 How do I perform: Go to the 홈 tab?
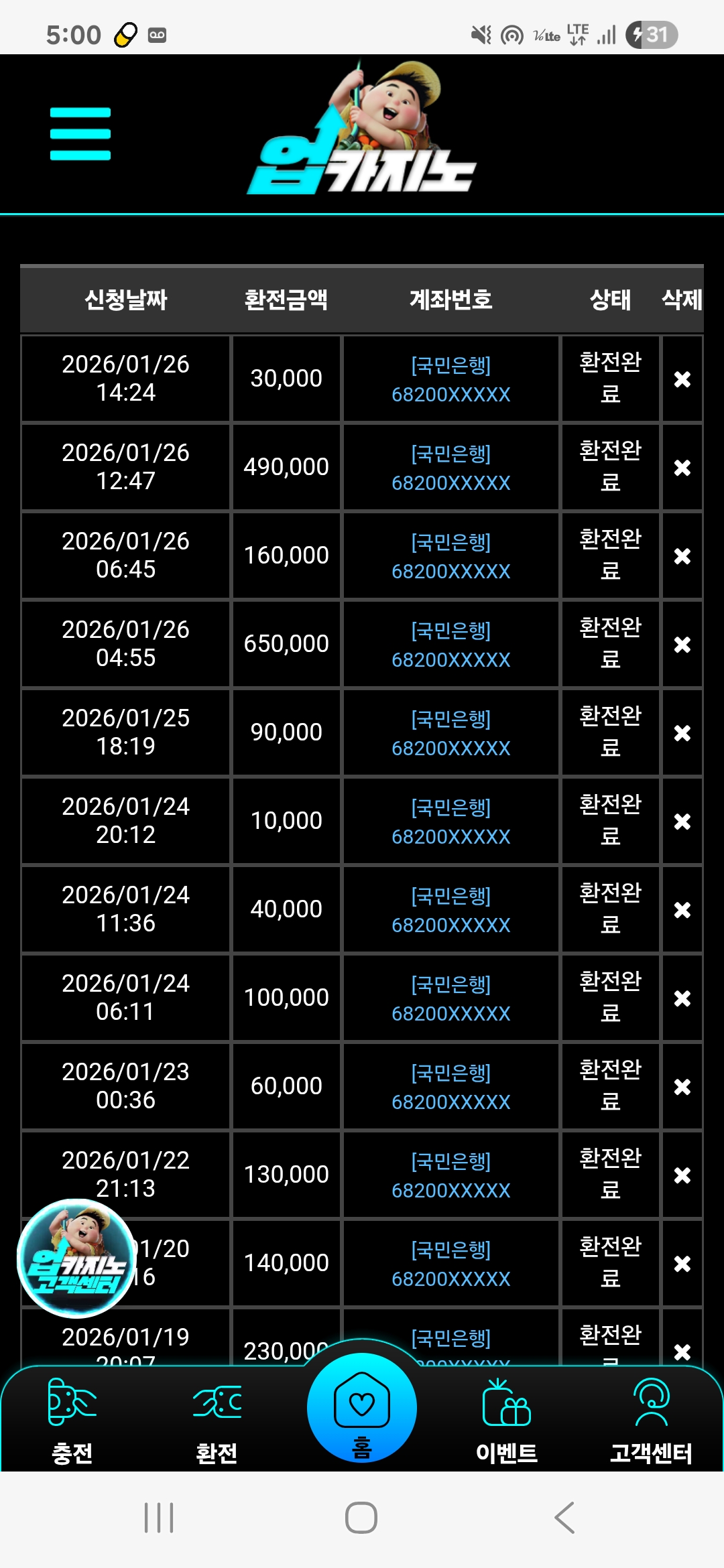362,1407
